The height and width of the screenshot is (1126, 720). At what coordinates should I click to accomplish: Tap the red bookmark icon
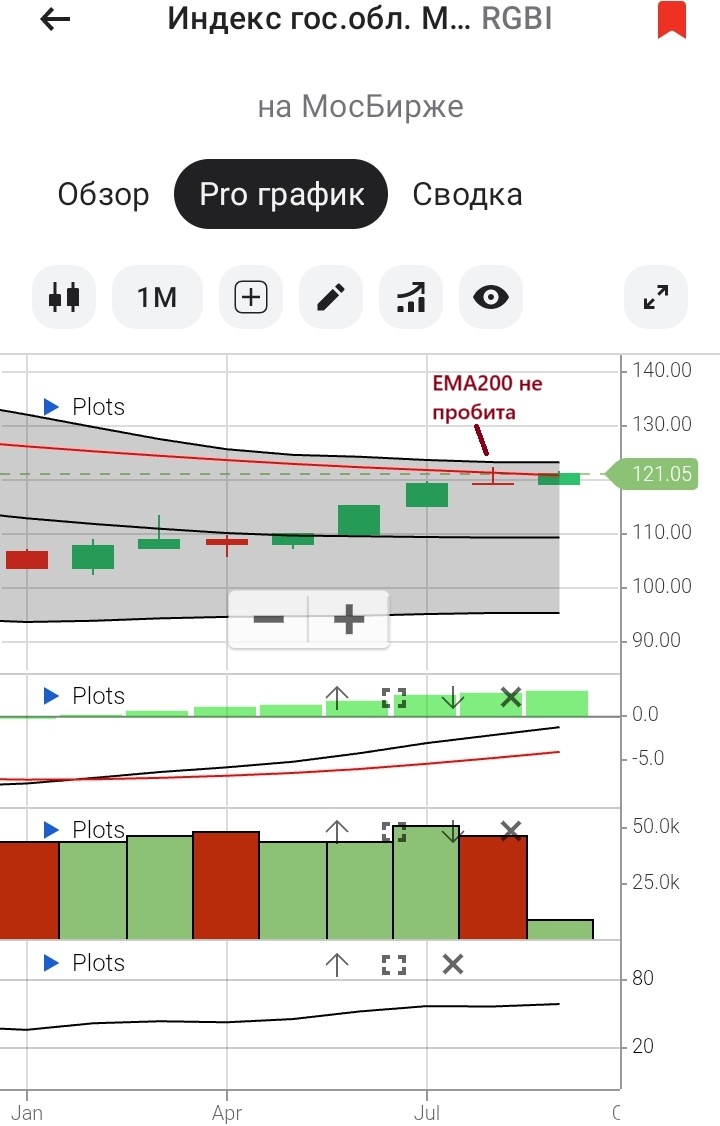tap(672, 22)
